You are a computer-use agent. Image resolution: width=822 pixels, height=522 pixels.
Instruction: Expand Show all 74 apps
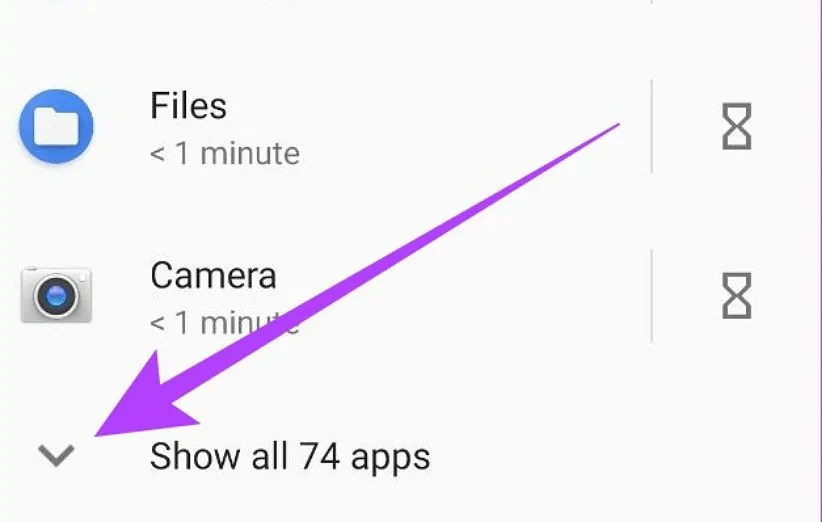[289, 457]
